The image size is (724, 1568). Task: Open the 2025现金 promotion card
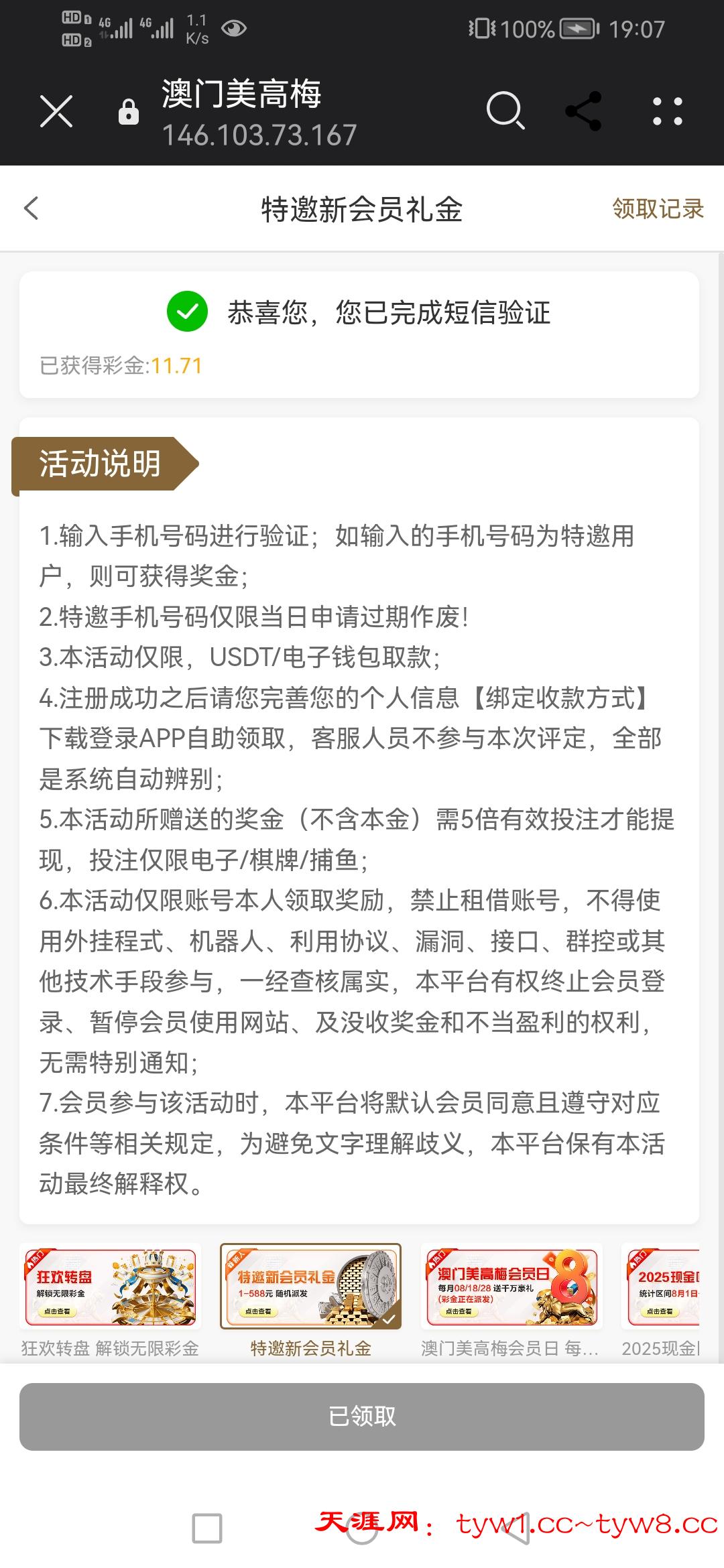pos(662,1287)
